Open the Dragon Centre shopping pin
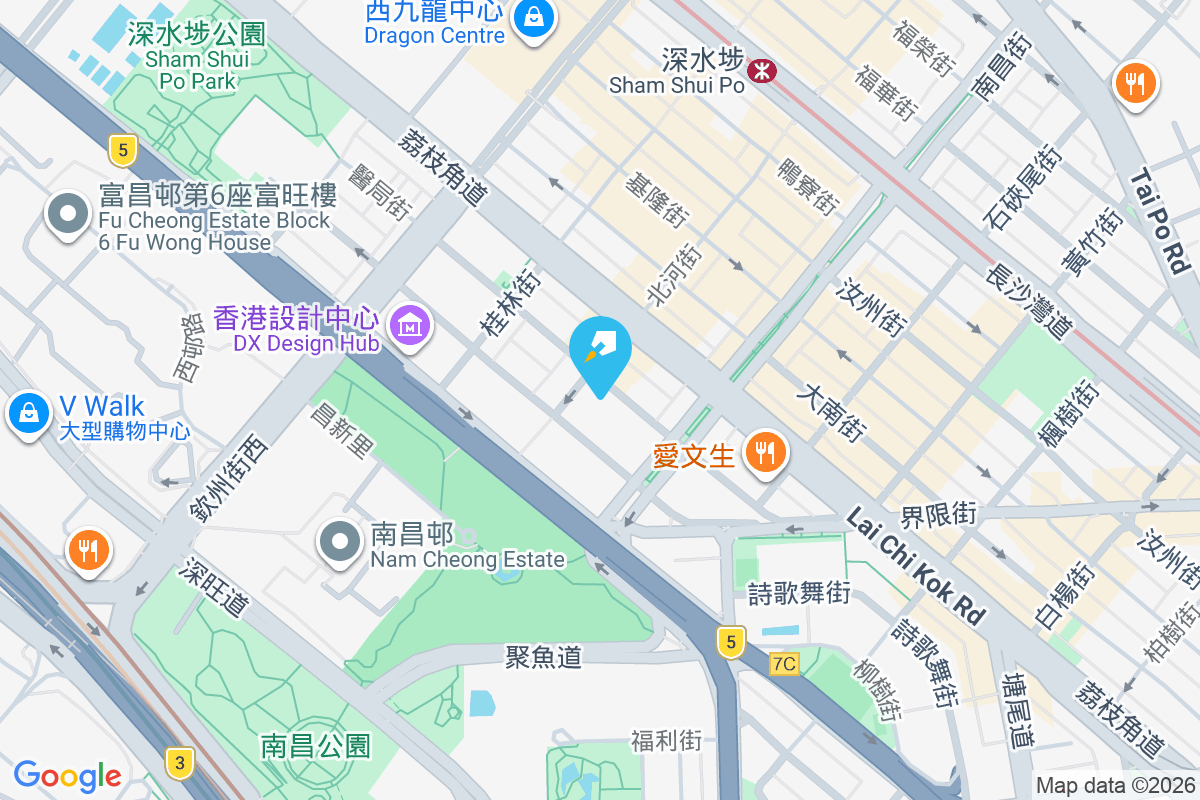Viewport: 1200px width, 800px height. (535, 19)
